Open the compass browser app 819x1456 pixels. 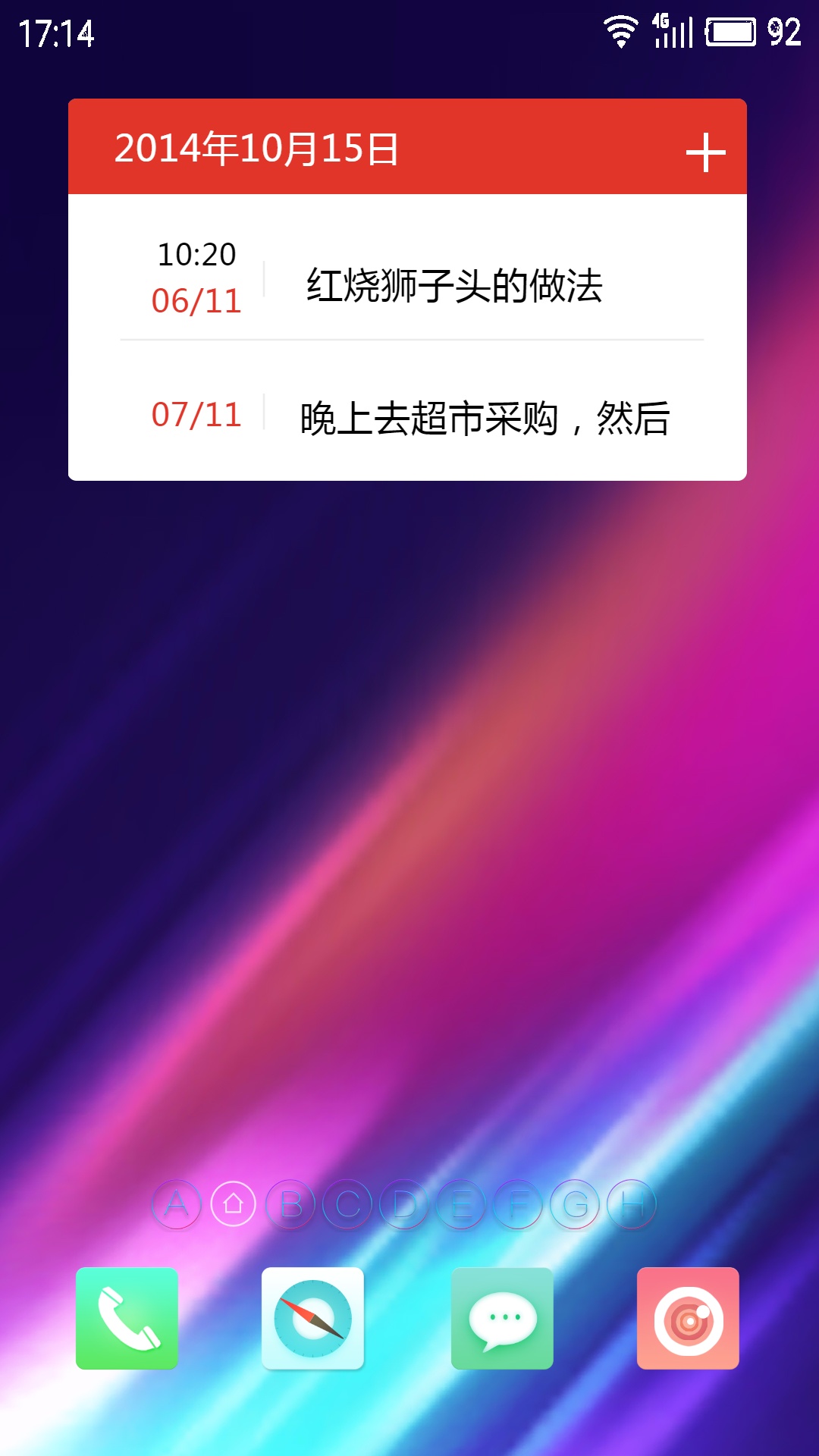click(312, 1318)
